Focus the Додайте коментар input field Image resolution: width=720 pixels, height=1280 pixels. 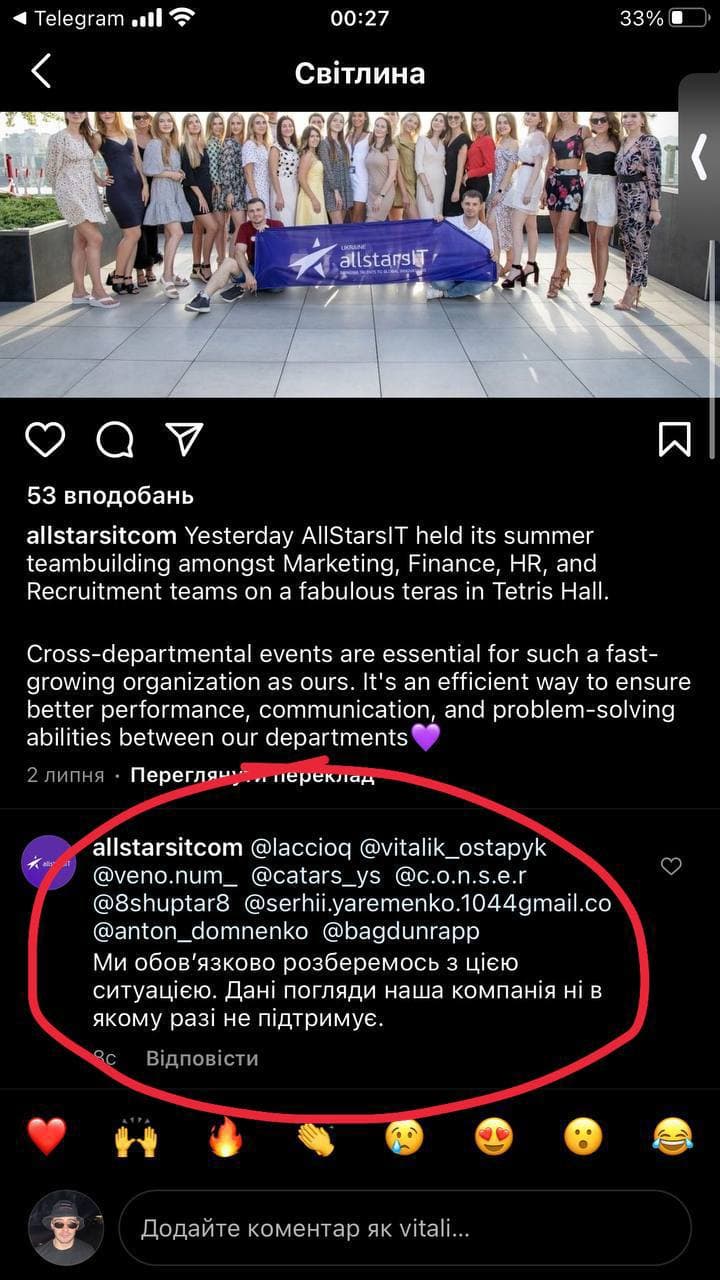tap(405, 1228)
